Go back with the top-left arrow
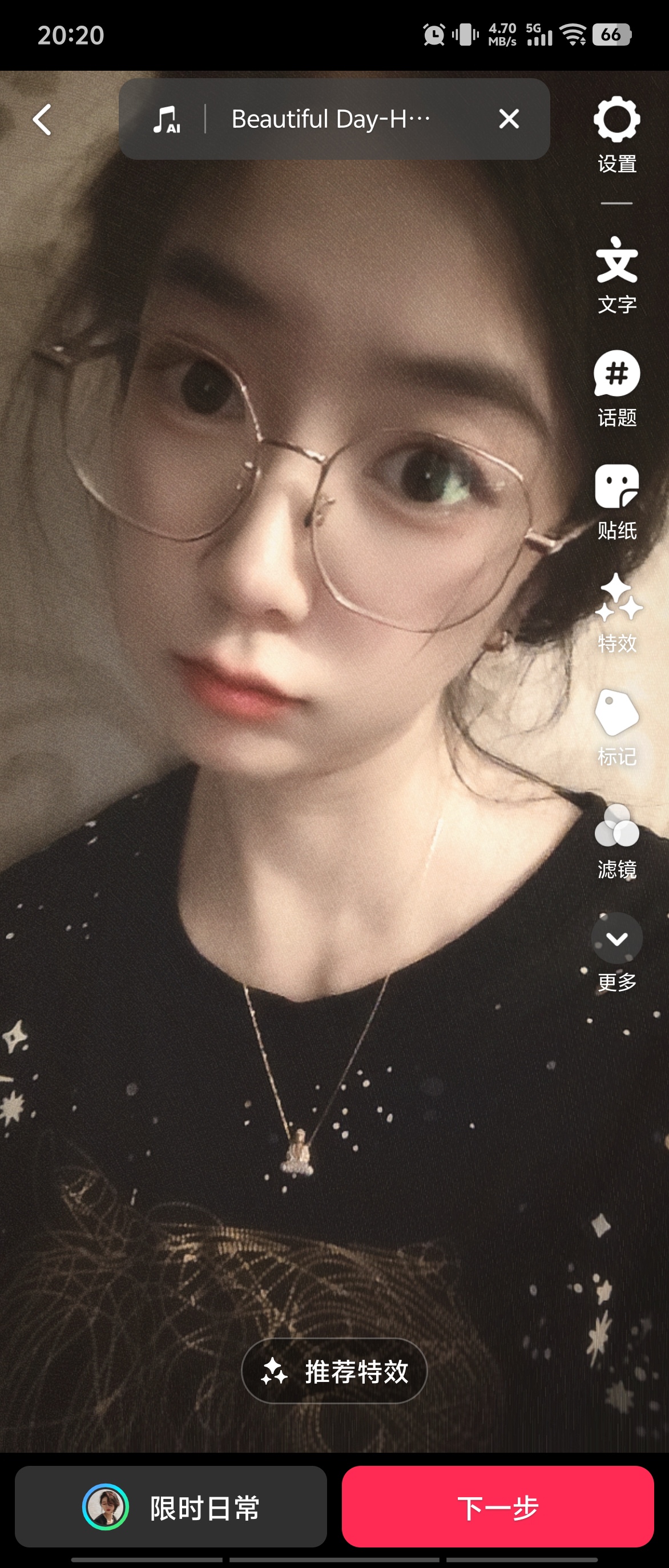The width and height of the screenshot is (669, 1568). click(42, 119)
